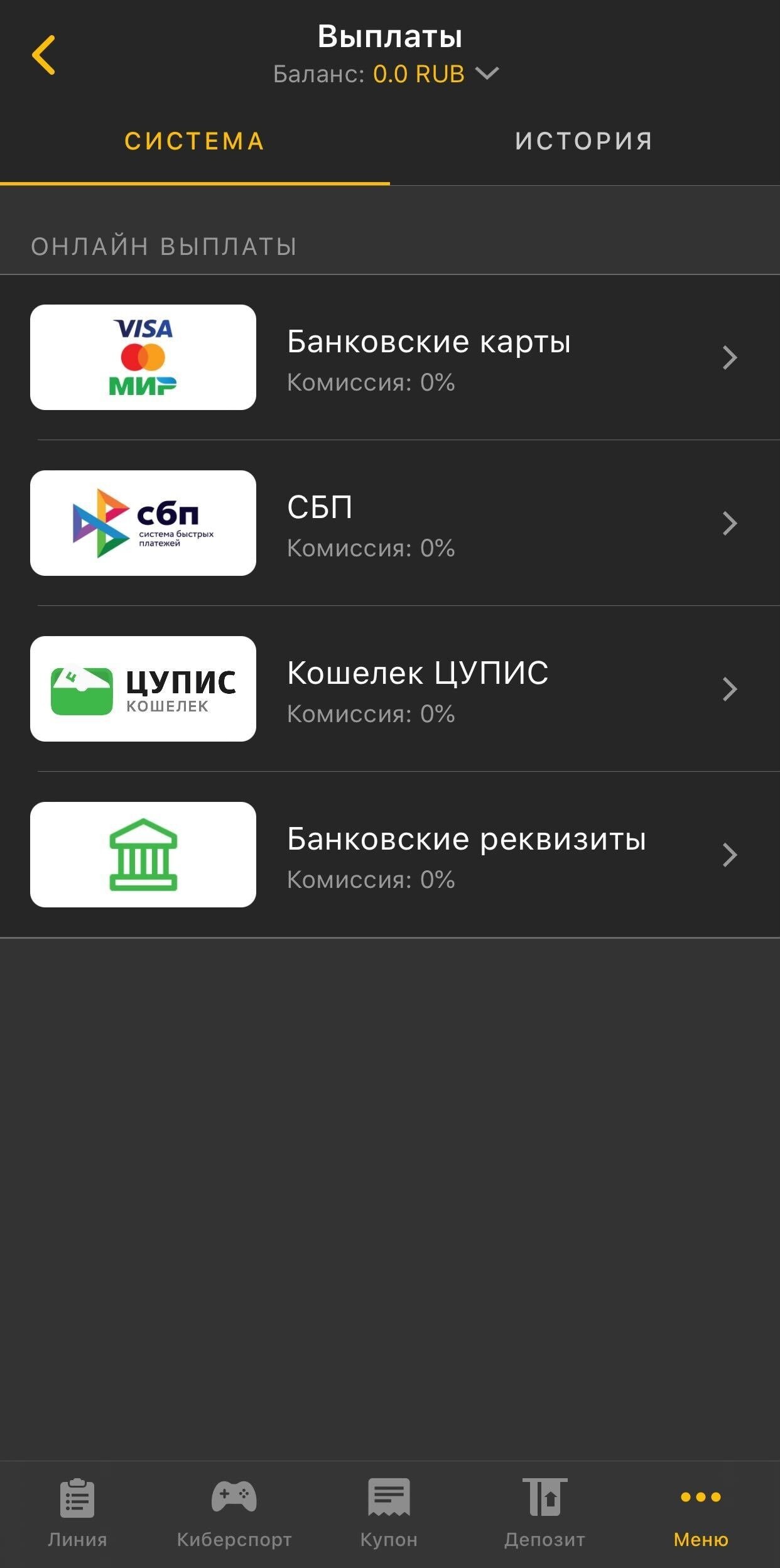Go to the Депозит tab

(x=544, y=1513)
